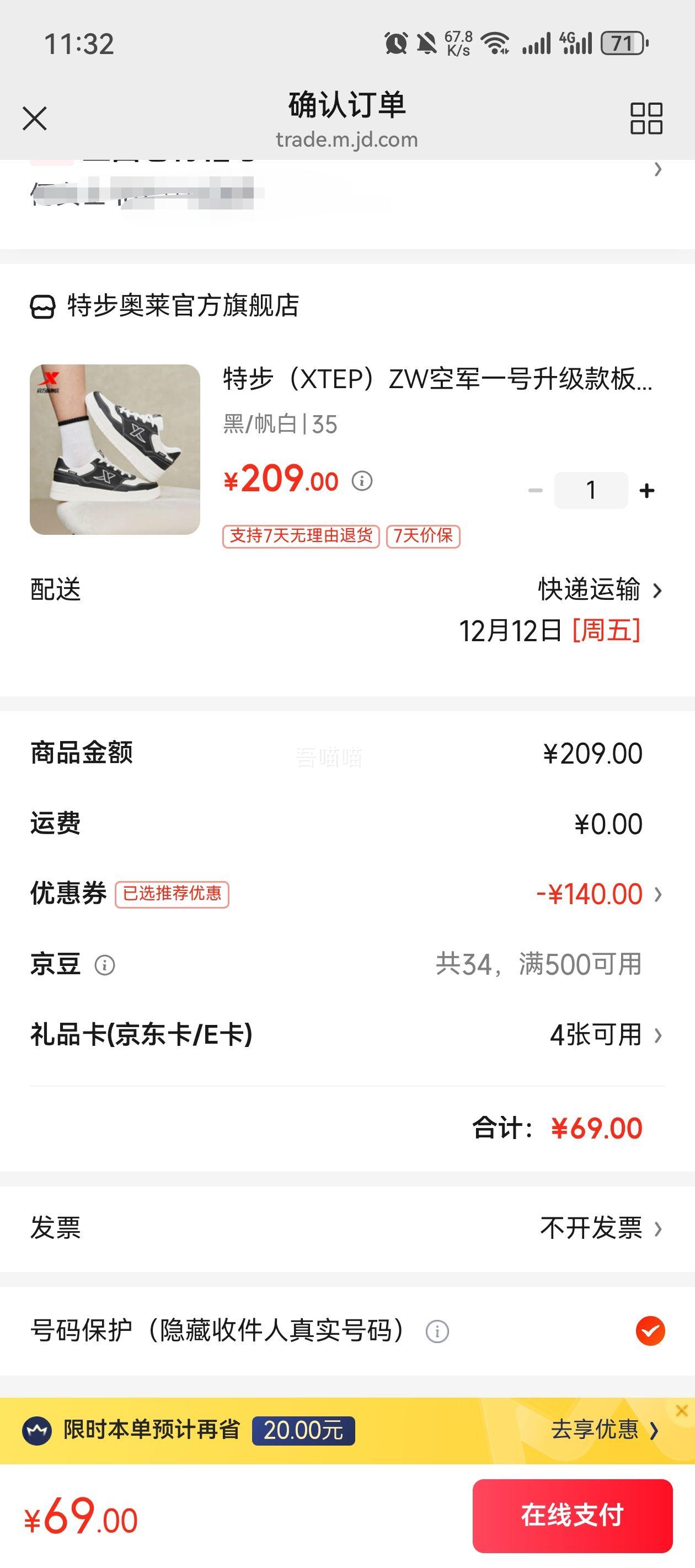This screenshot has height=1568, width=695.
Task: Pay with 在线支付 button
Action: pos(573,1515)
